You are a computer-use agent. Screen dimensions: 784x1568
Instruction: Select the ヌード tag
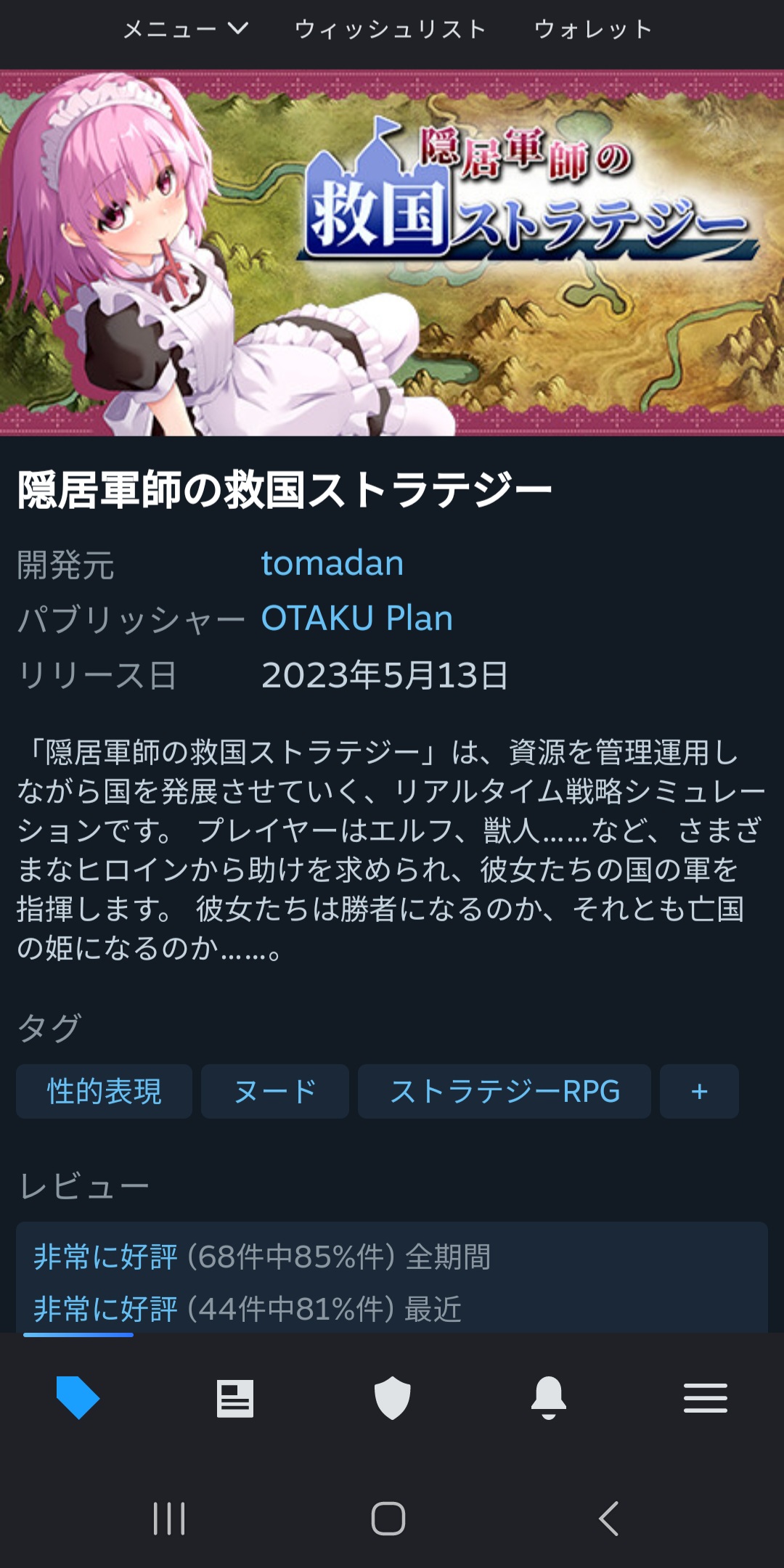click(x=274, y=1091)
